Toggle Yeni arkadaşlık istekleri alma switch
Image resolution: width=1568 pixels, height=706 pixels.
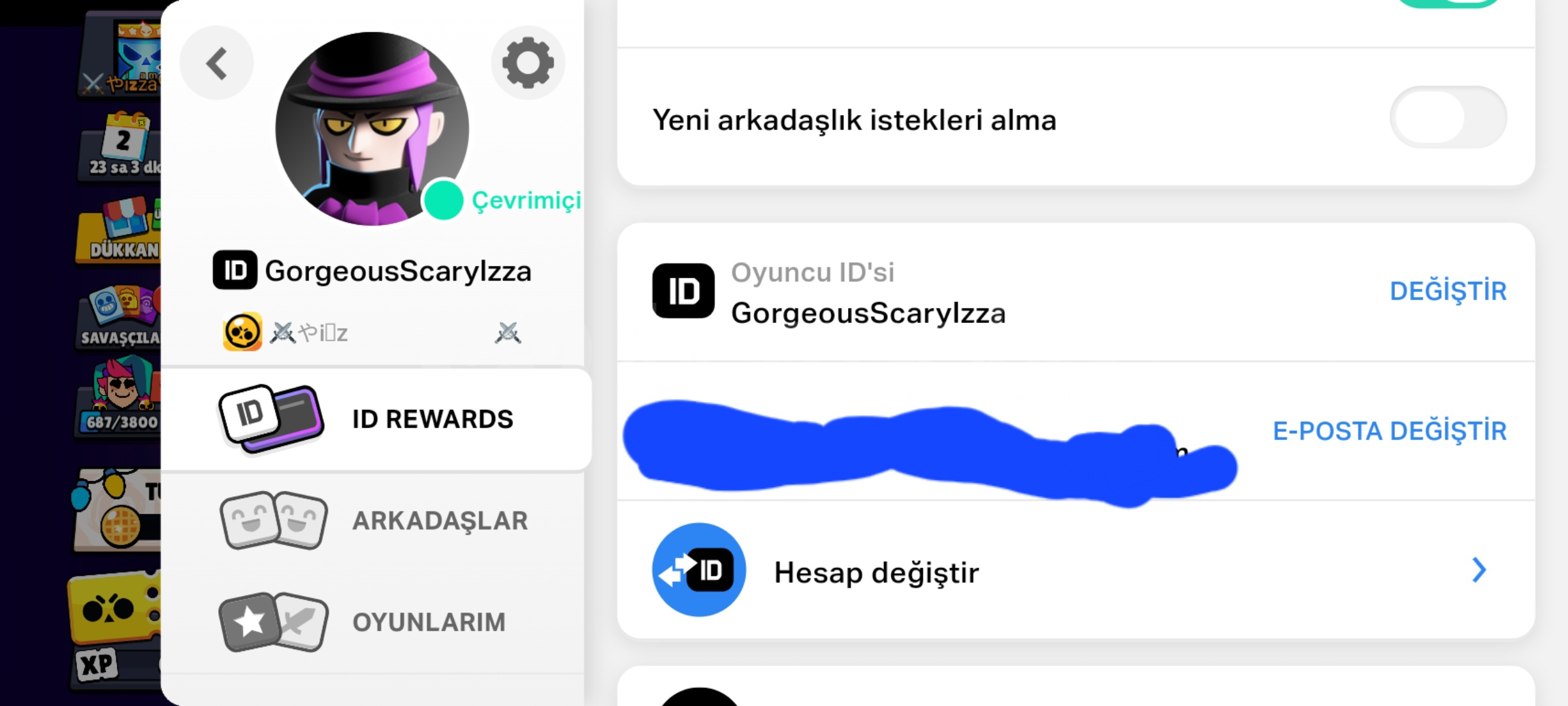point(1448,118)
